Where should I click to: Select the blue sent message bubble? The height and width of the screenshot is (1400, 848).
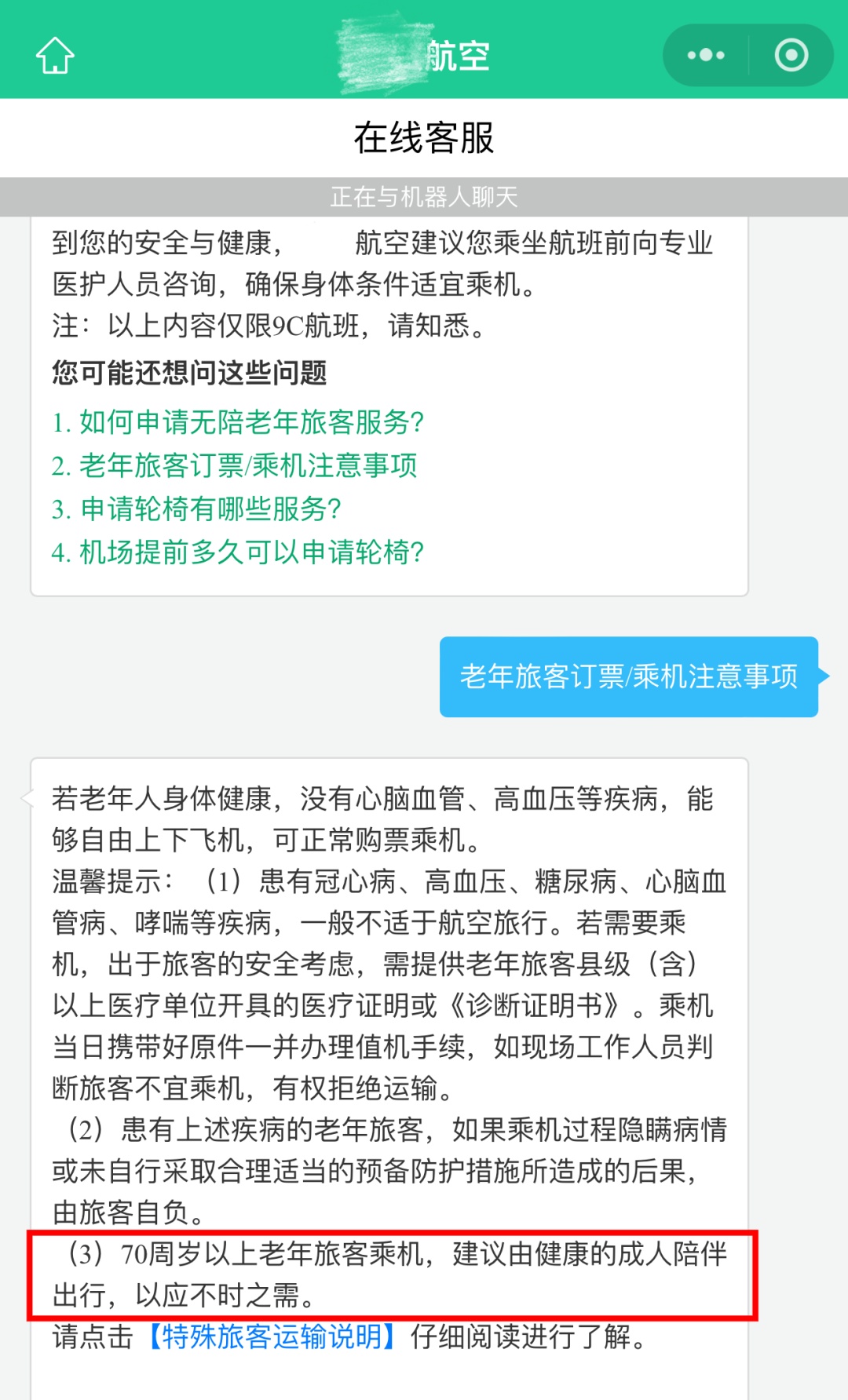[628, 675]
